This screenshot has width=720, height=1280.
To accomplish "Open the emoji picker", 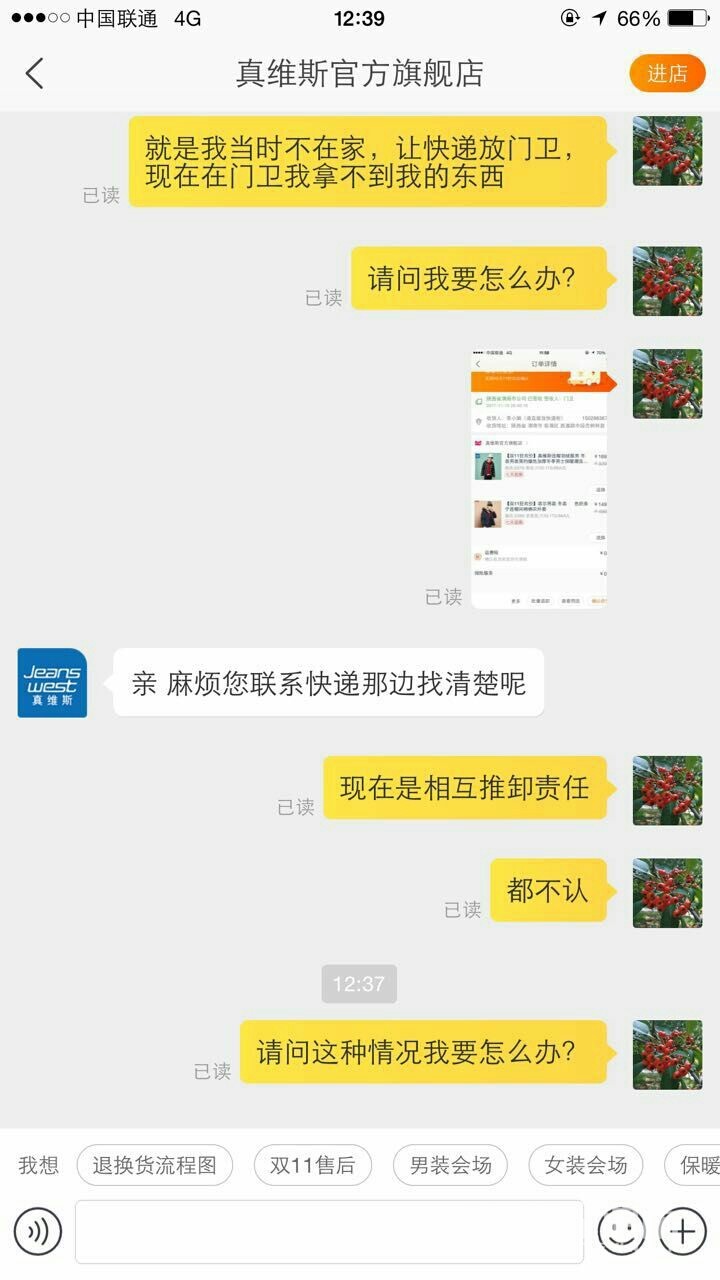I will coord(621,1231).
